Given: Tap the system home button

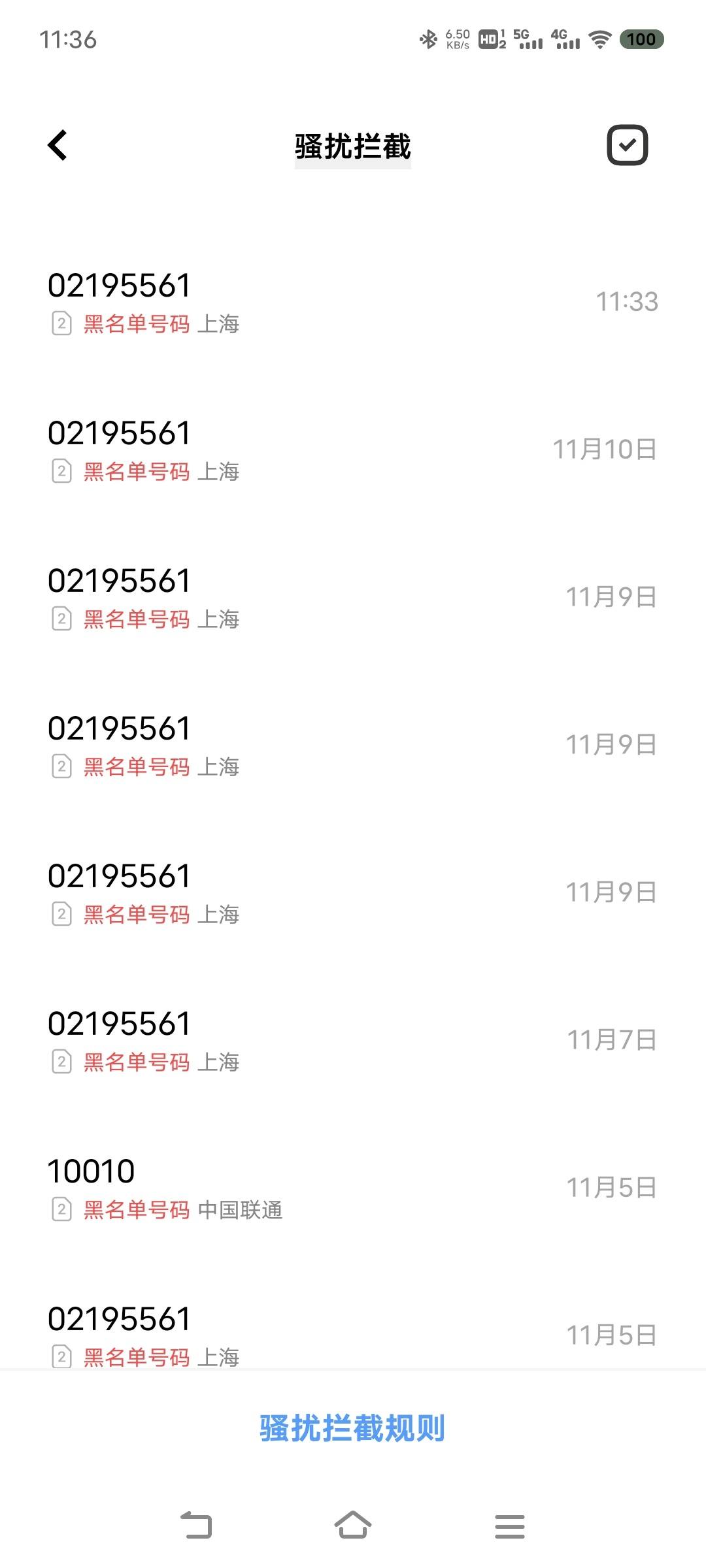Looking at the screenshot, I should pos(353,1526).
